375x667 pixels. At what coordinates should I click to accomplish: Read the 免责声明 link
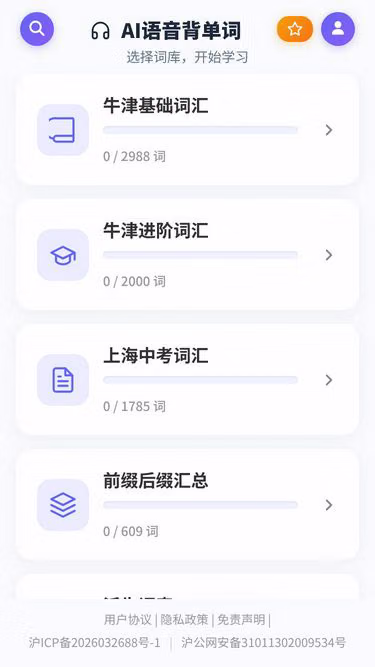[x=241, y=619]
